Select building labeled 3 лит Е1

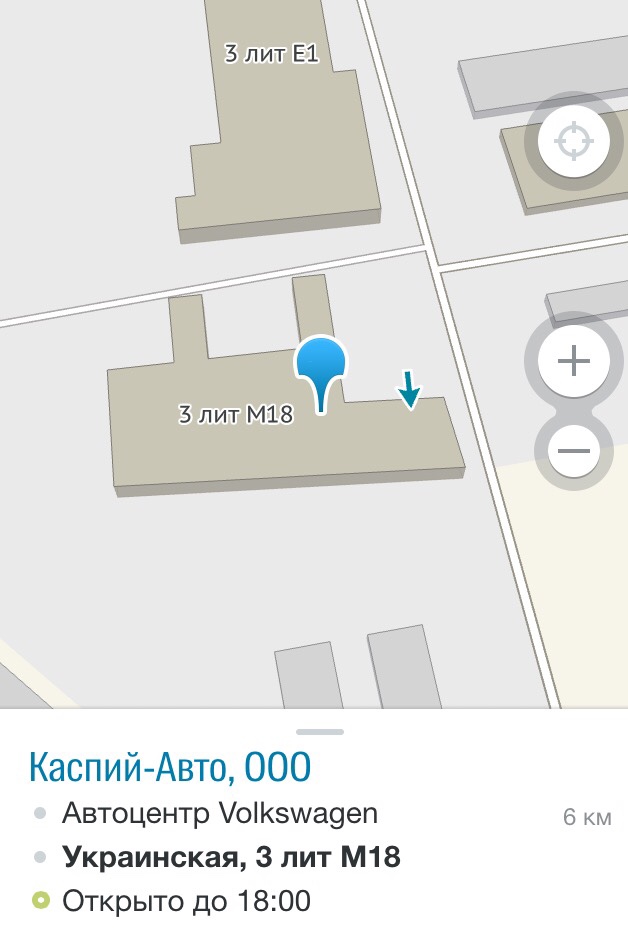(272, 54)
